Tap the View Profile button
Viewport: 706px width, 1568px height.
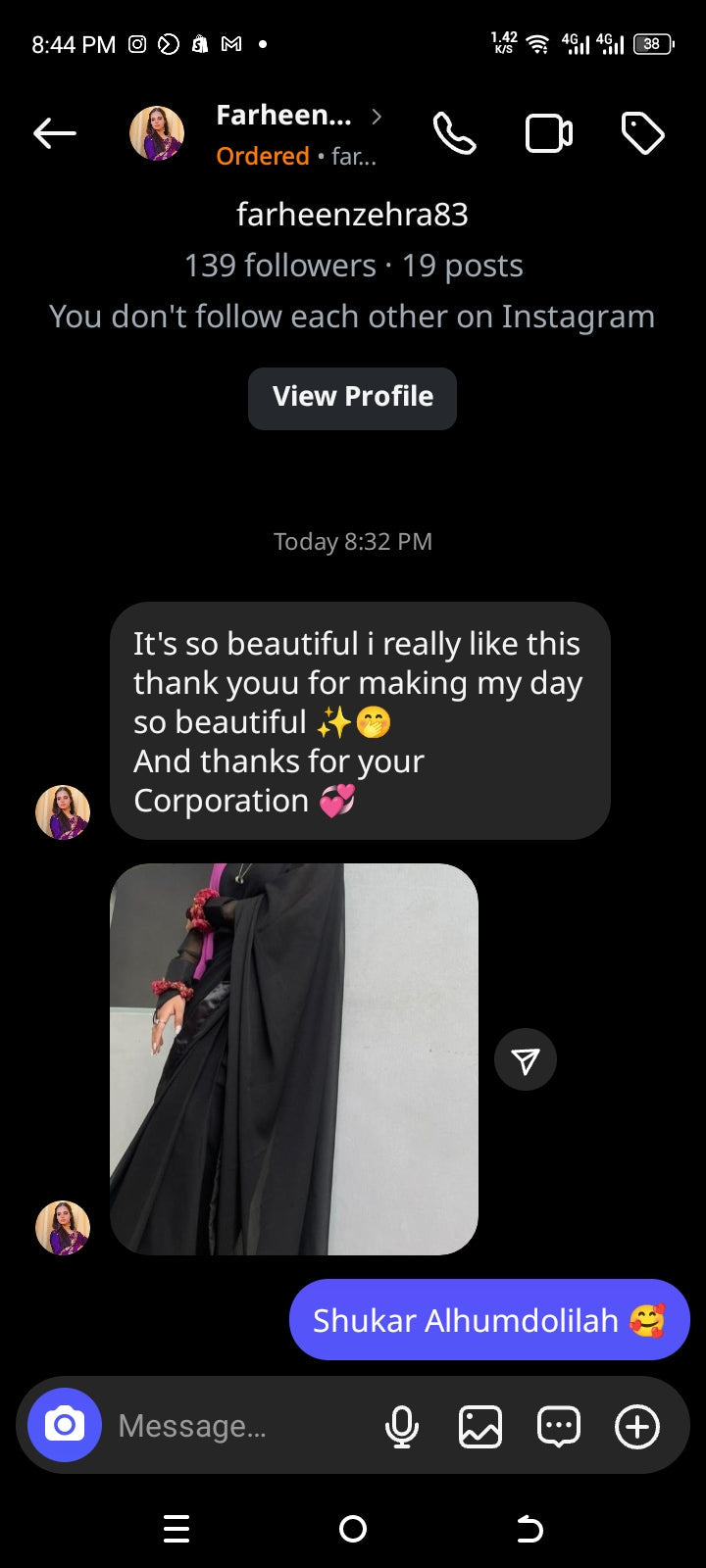click(352, 398)
